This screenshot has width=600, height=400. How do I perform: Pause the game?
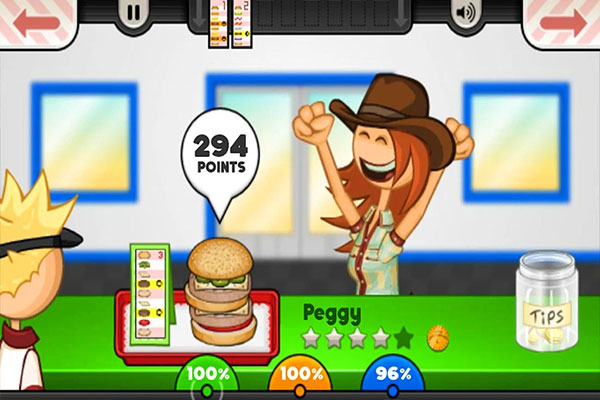click(x=131, y=15)
